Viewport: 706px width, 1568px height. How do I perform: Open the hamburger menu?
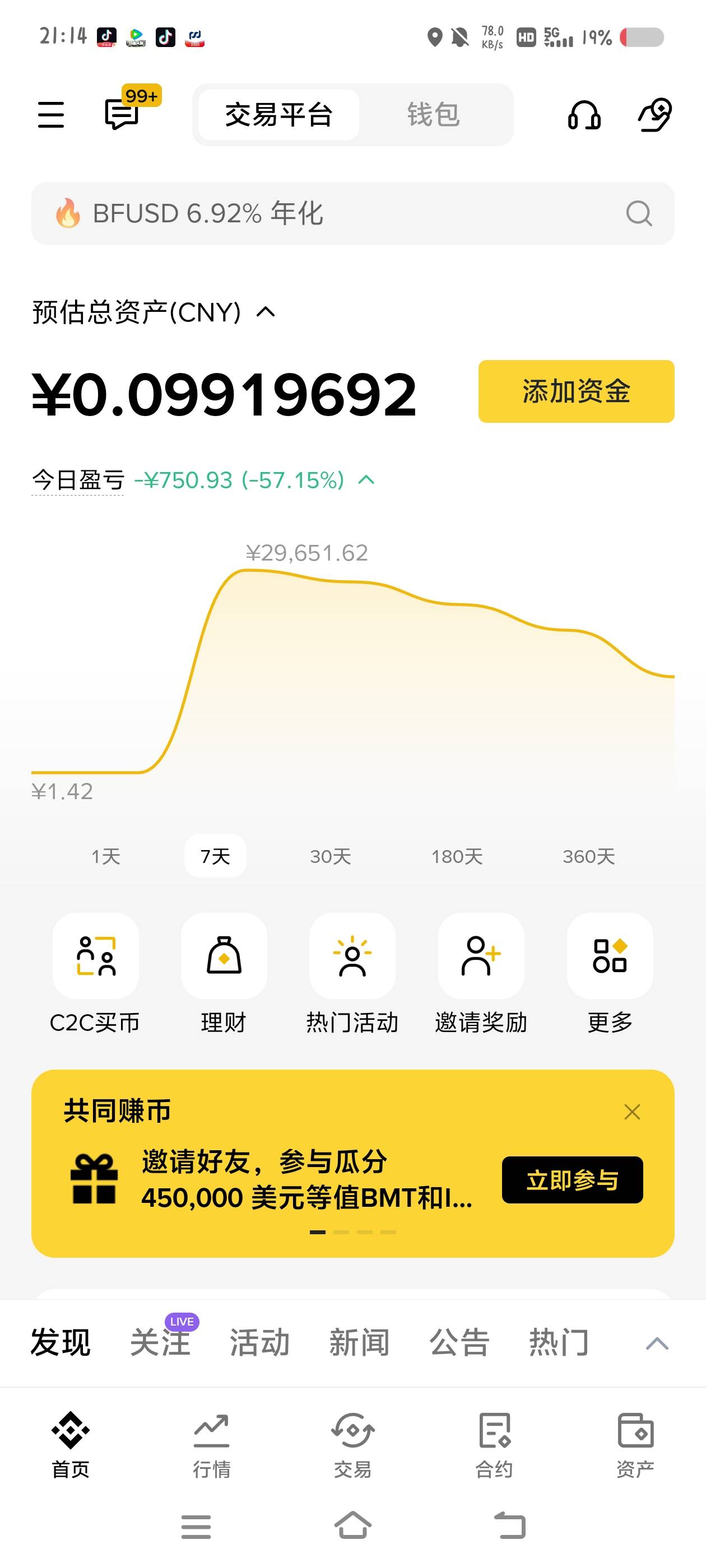[50, 114]
